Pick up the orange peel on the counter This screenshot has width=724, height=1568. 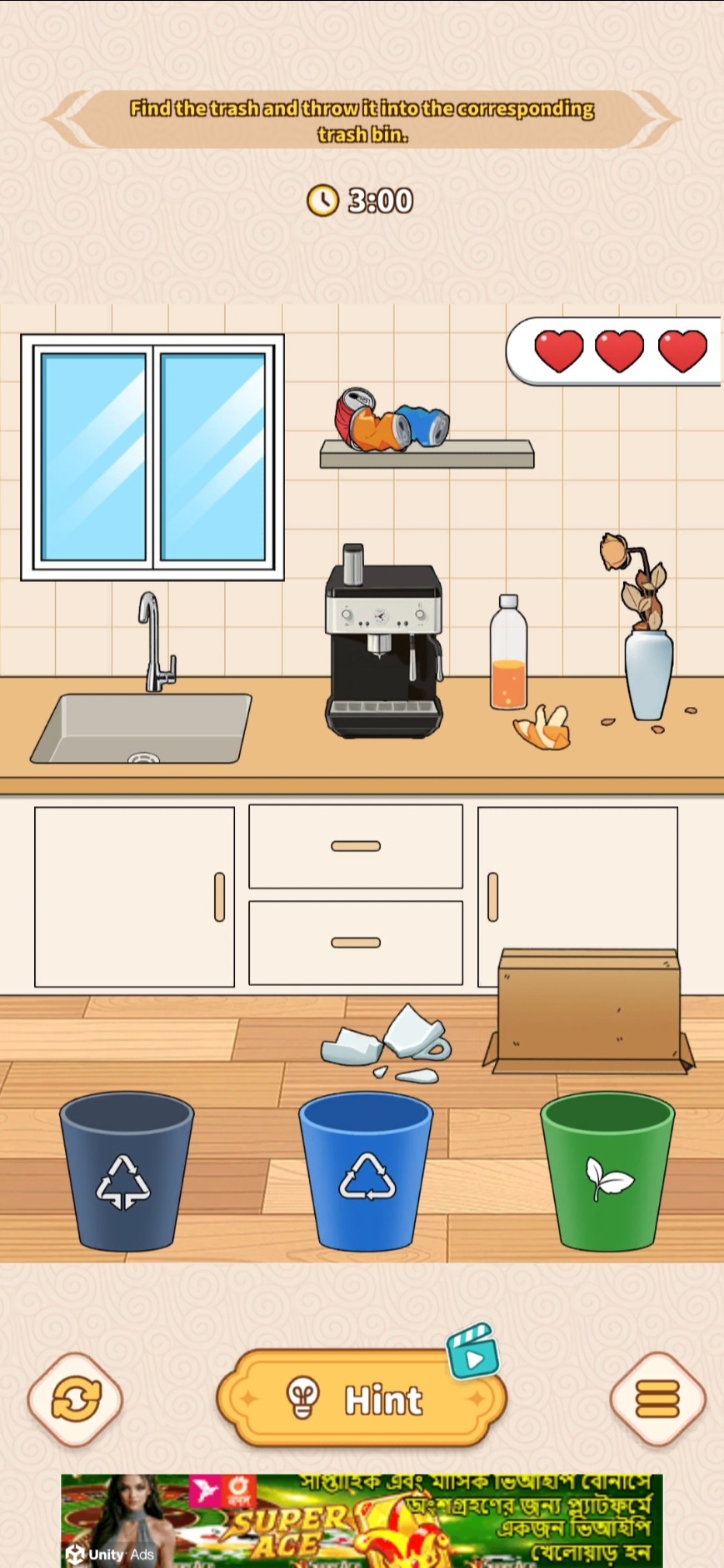pos(542,729)
